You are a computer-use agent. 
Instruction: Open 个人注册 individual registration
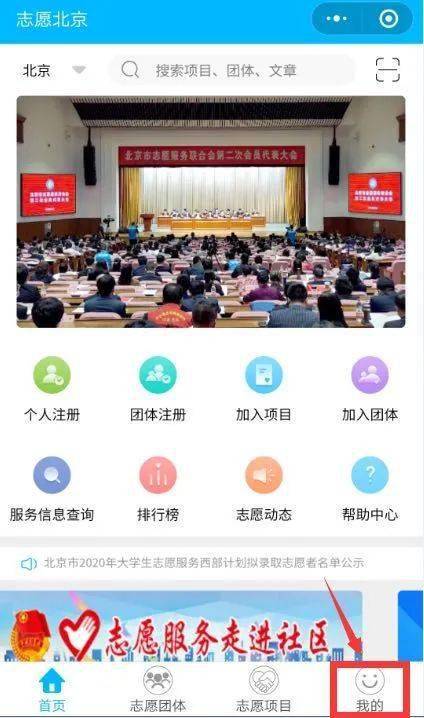pyautogui.click(x=52, y=389)
